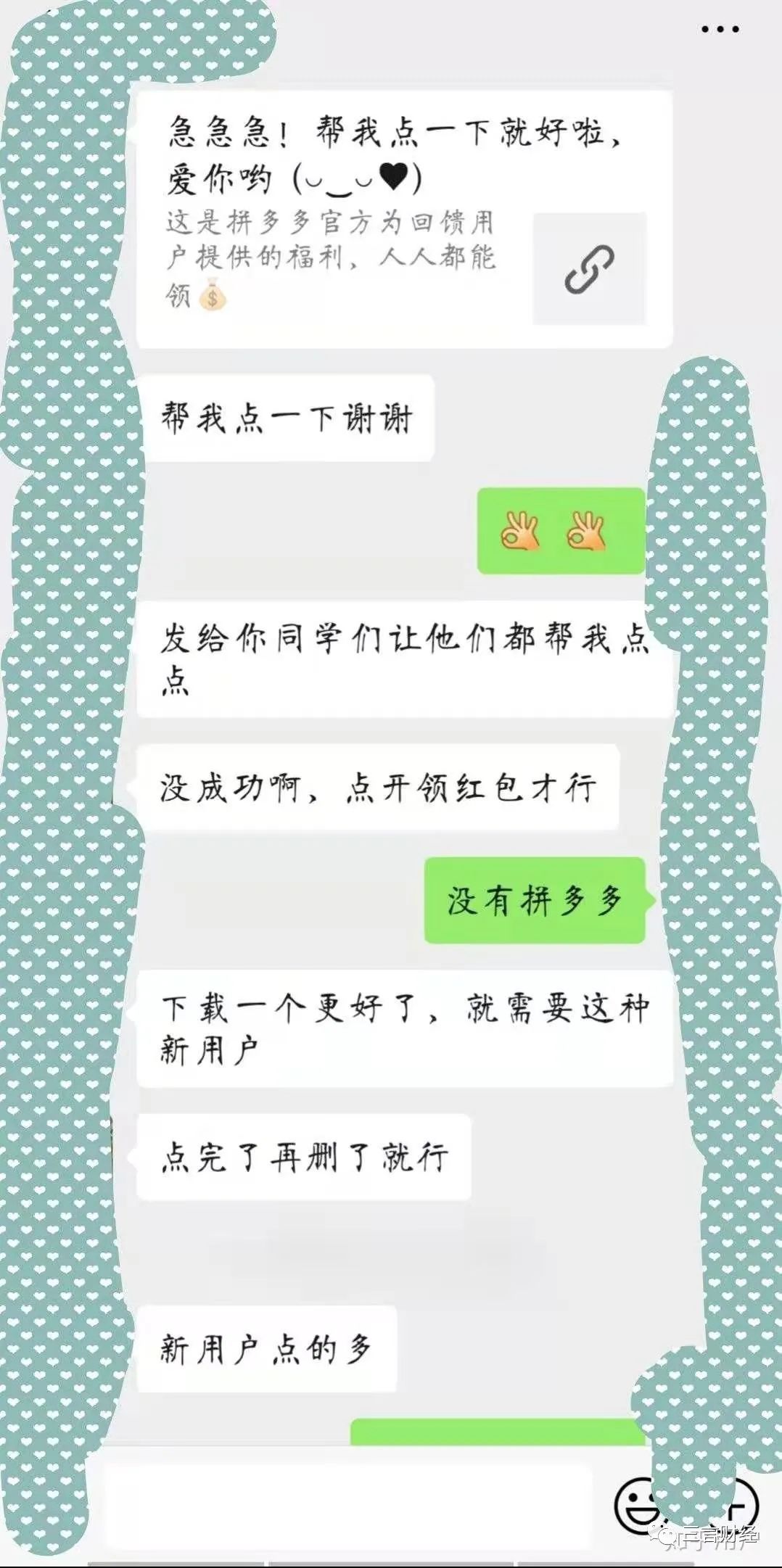This screenshot has height=1568, width=782.
Task: Open the emoji picker
Action: [x=638, y=1505]
